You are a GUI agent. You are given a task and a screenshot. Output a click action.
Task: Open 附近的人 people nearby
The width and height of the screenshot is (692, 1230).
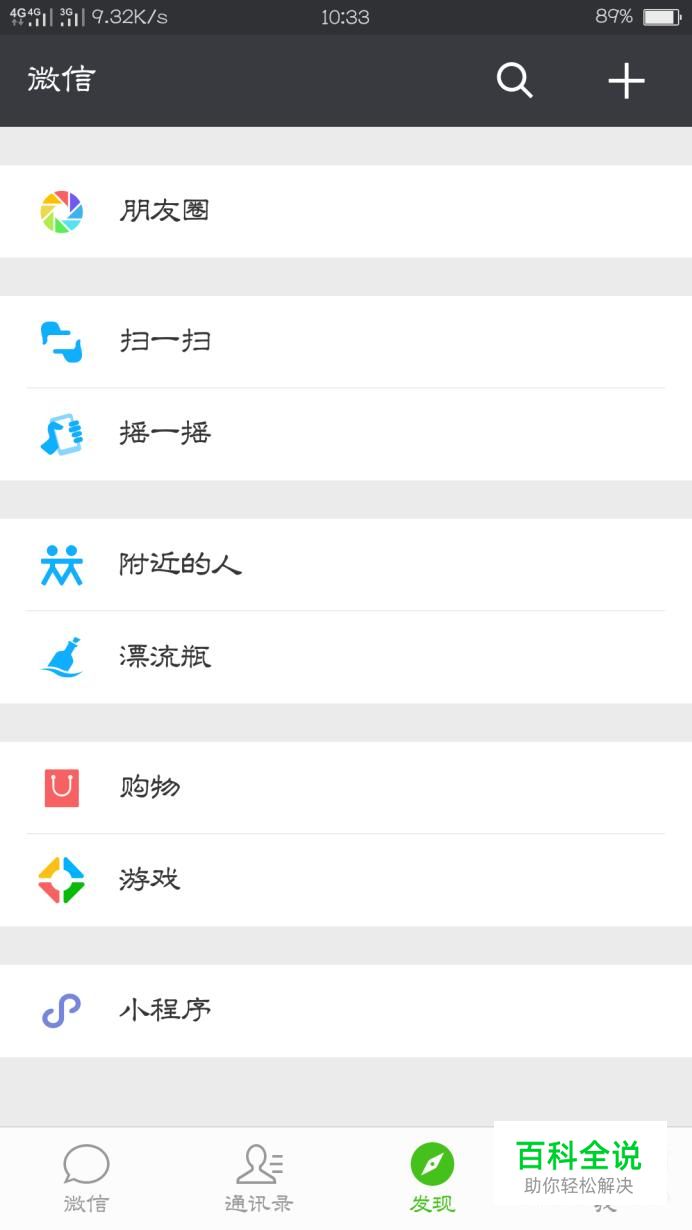[x=346, y=565]
